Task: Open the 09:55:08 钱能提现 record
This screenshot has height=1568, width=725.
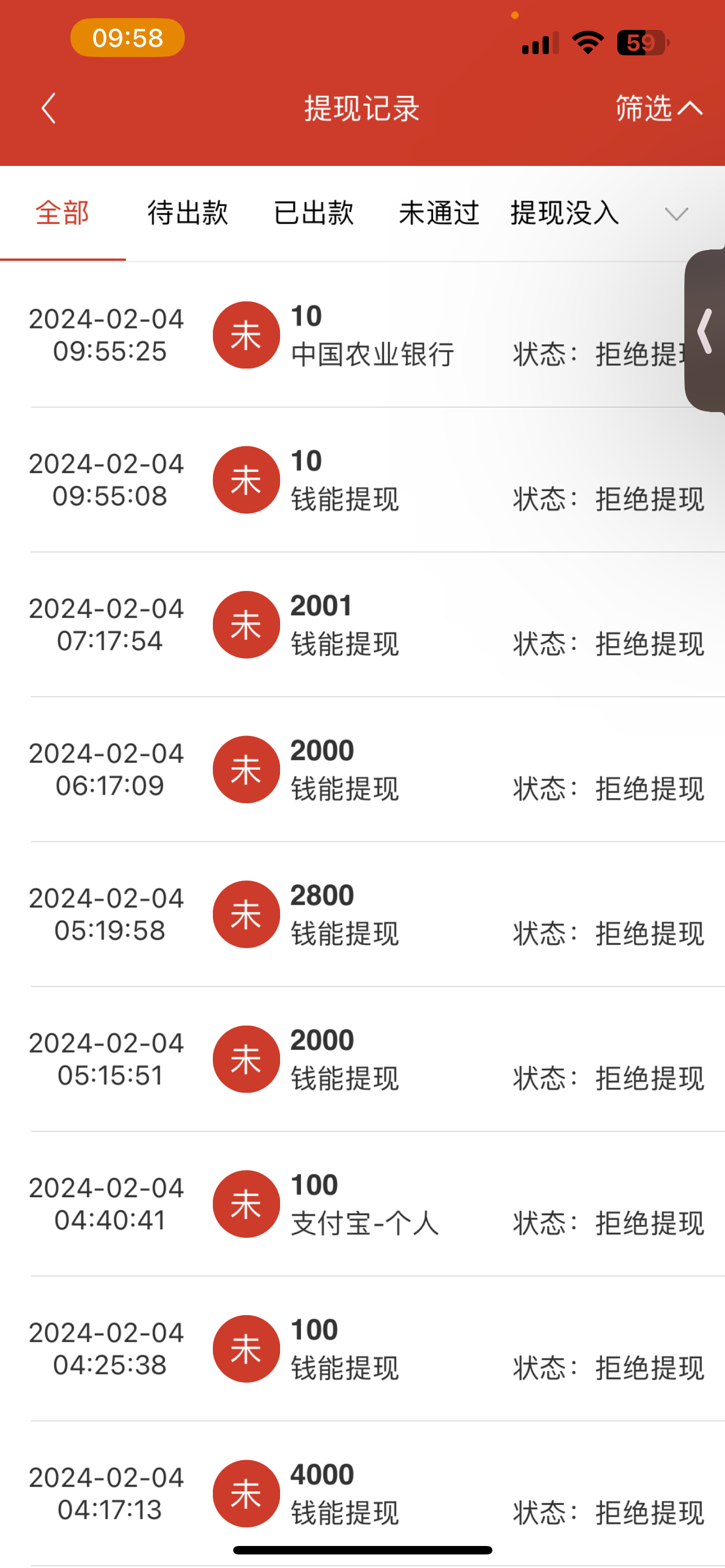Action: [362, 480]
